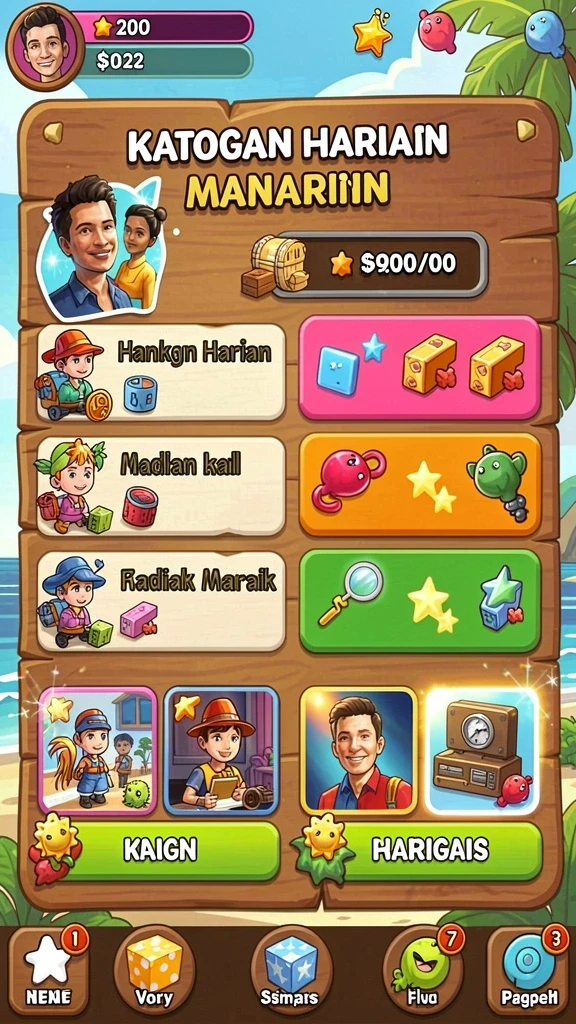
Task: Claim the orange reward with red blob
Action: point(420,484)
